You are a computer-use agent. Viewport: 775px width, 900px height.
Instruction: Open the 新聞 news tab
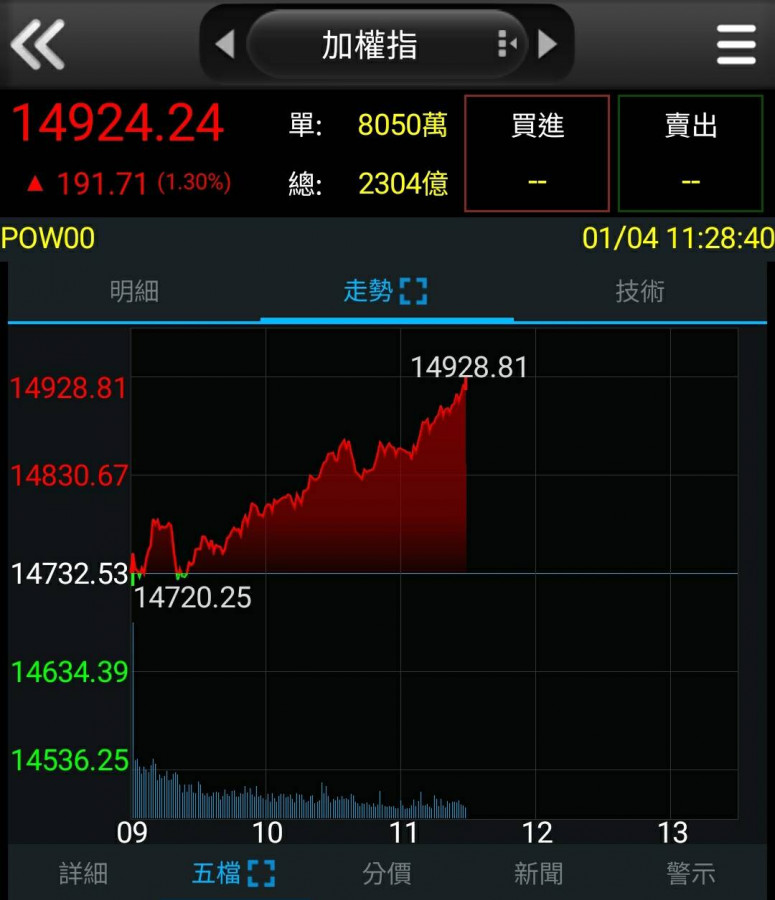[538, 873]
